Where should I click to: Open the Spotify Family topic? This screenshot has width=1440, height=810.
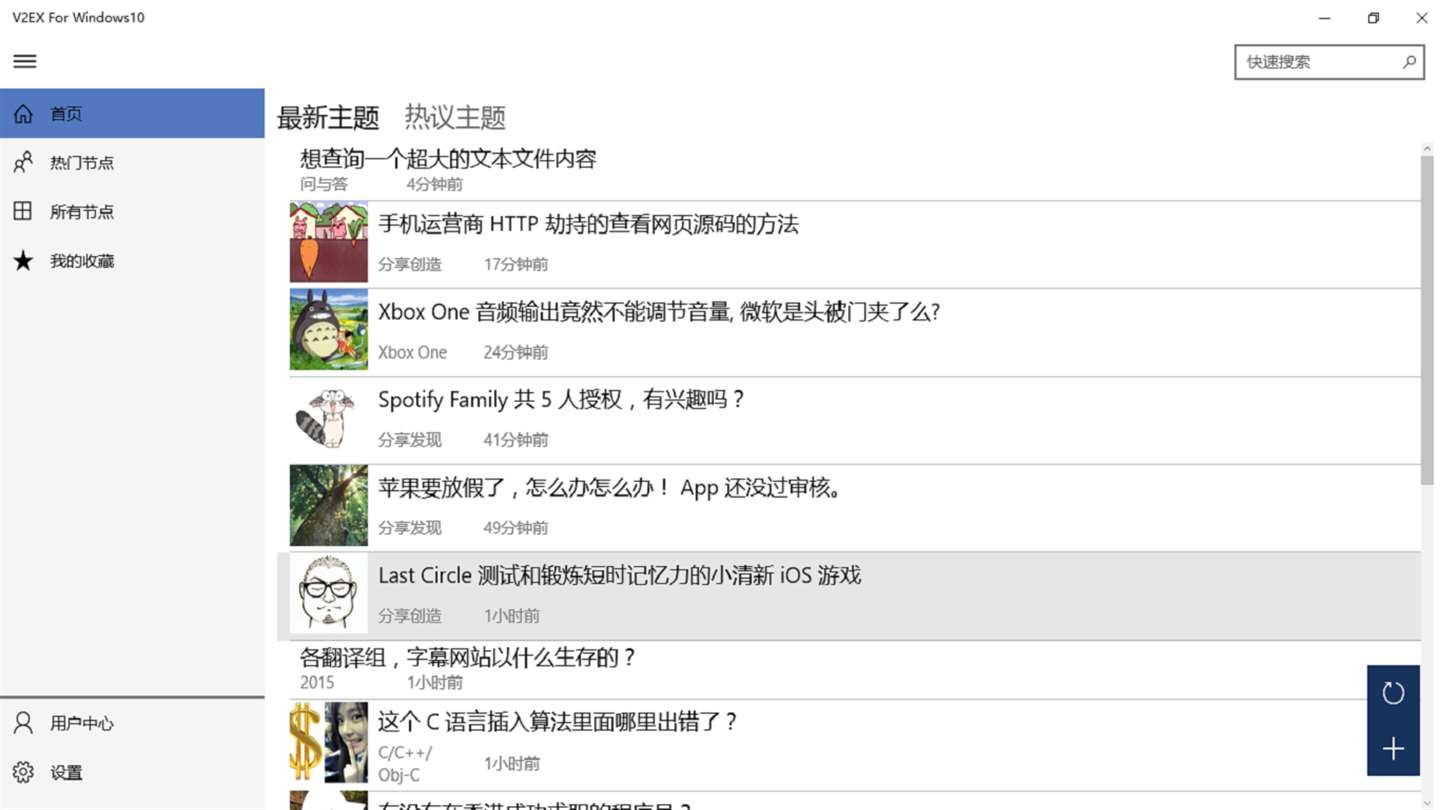coord(561,400)
